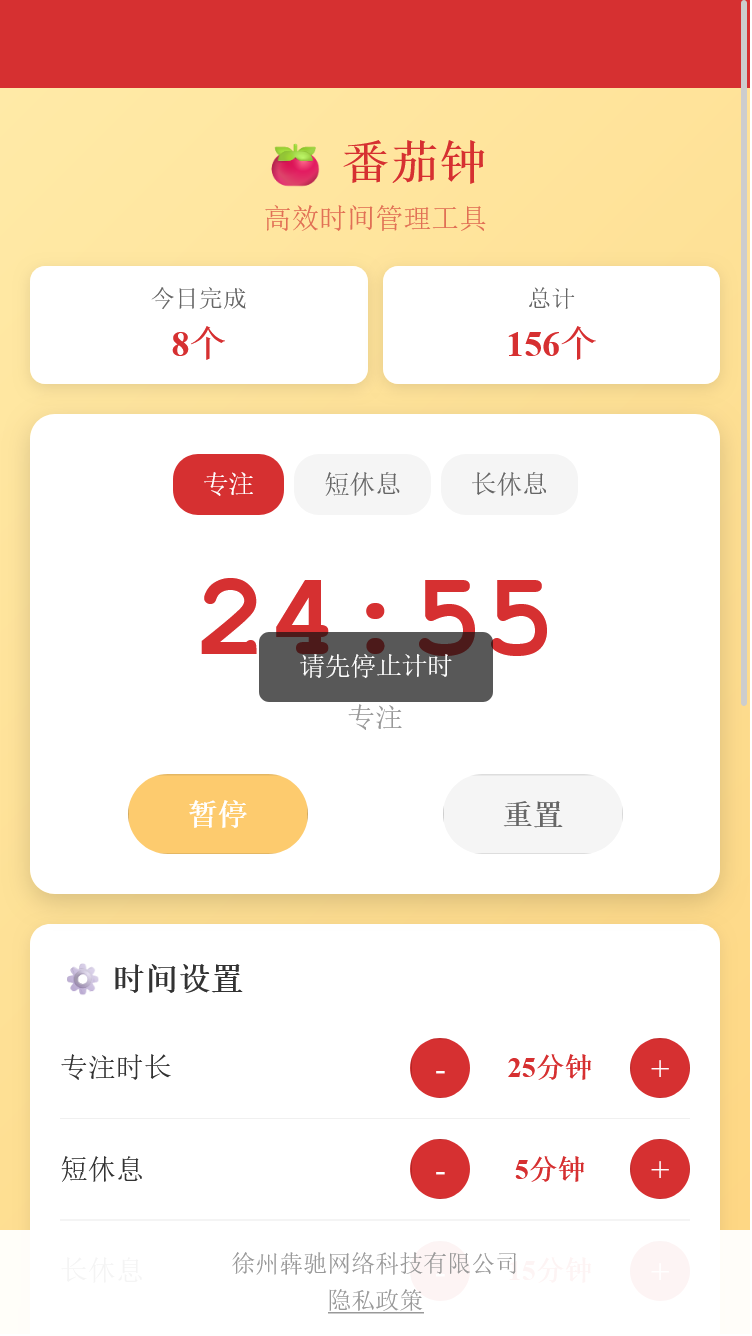This screenshot has height=1336, width=752.
Task: Click the 今日完成 statistics card
Action: click(x=199, y=324)
